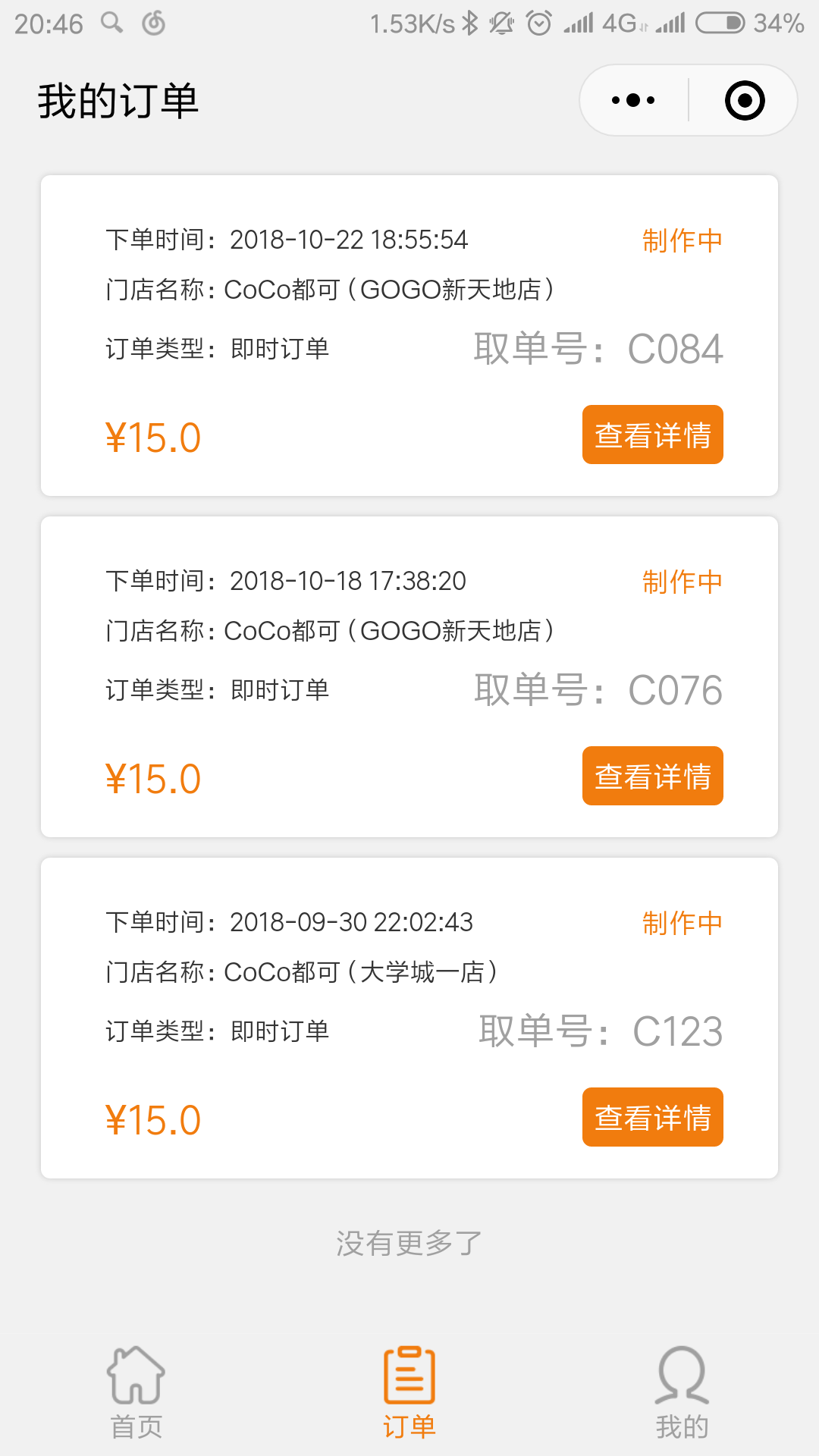Viewport: 819px width, 1456px height.
Task: Go to the 我的 tab
Action: [682, 1392]
